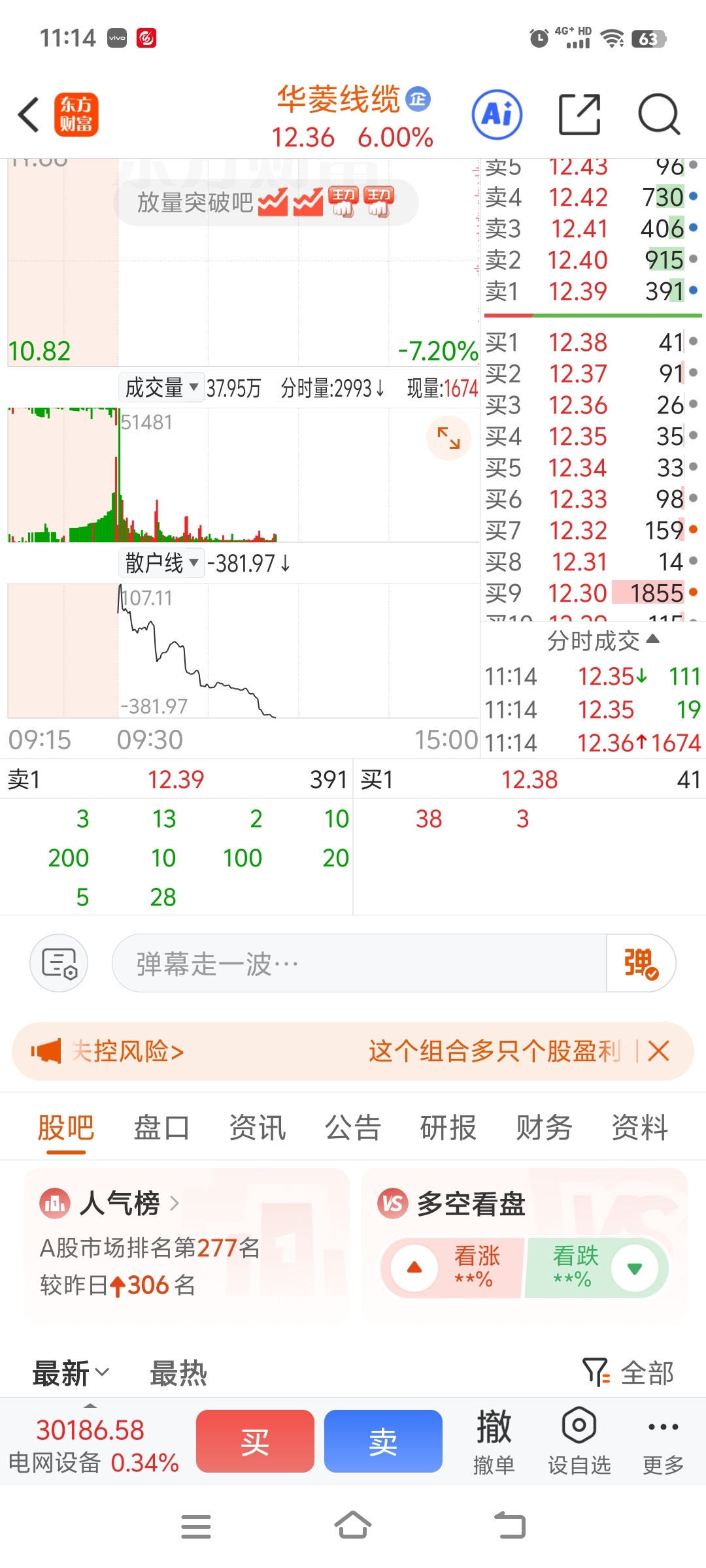Go back using the top-left arrow

pos(29,115)
